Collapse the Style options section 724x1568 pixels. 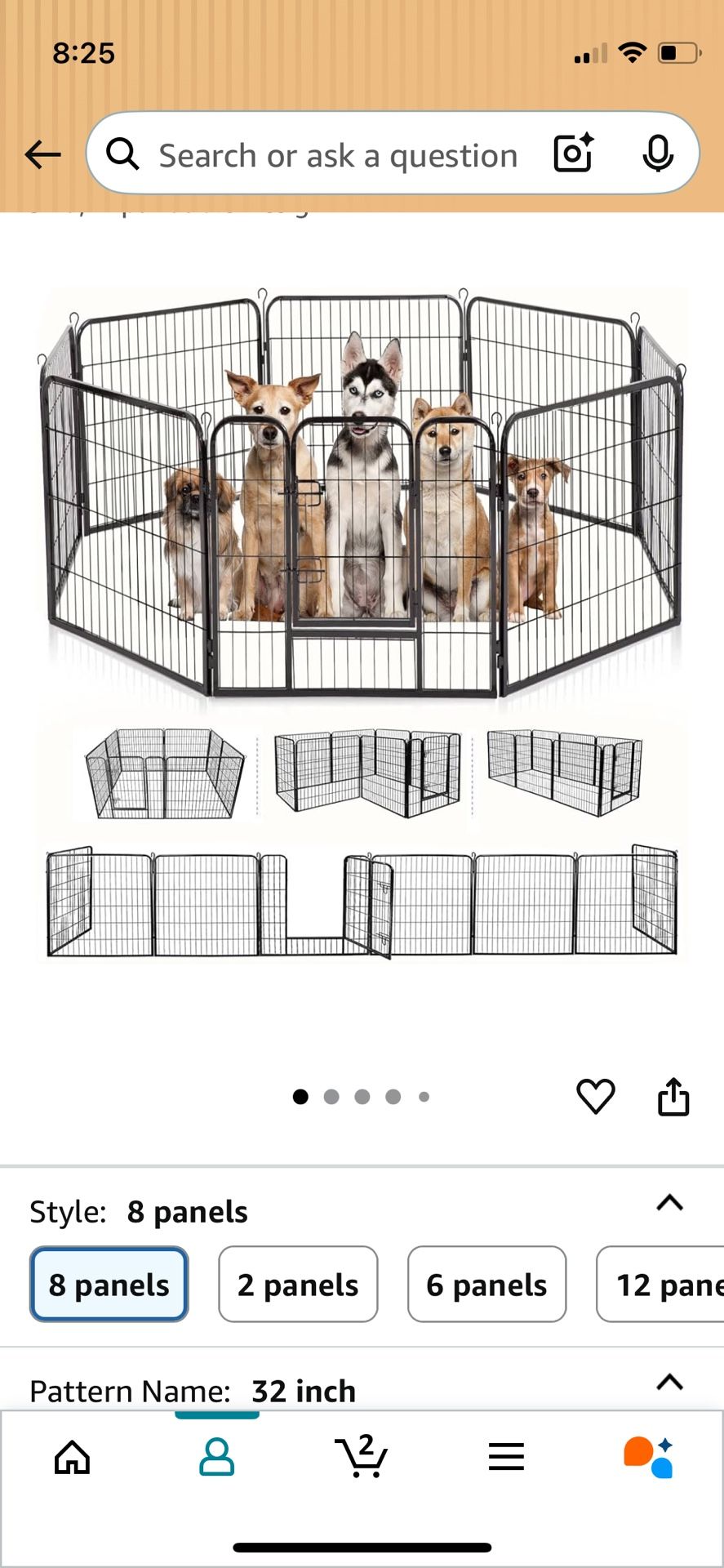[669, 1203]
